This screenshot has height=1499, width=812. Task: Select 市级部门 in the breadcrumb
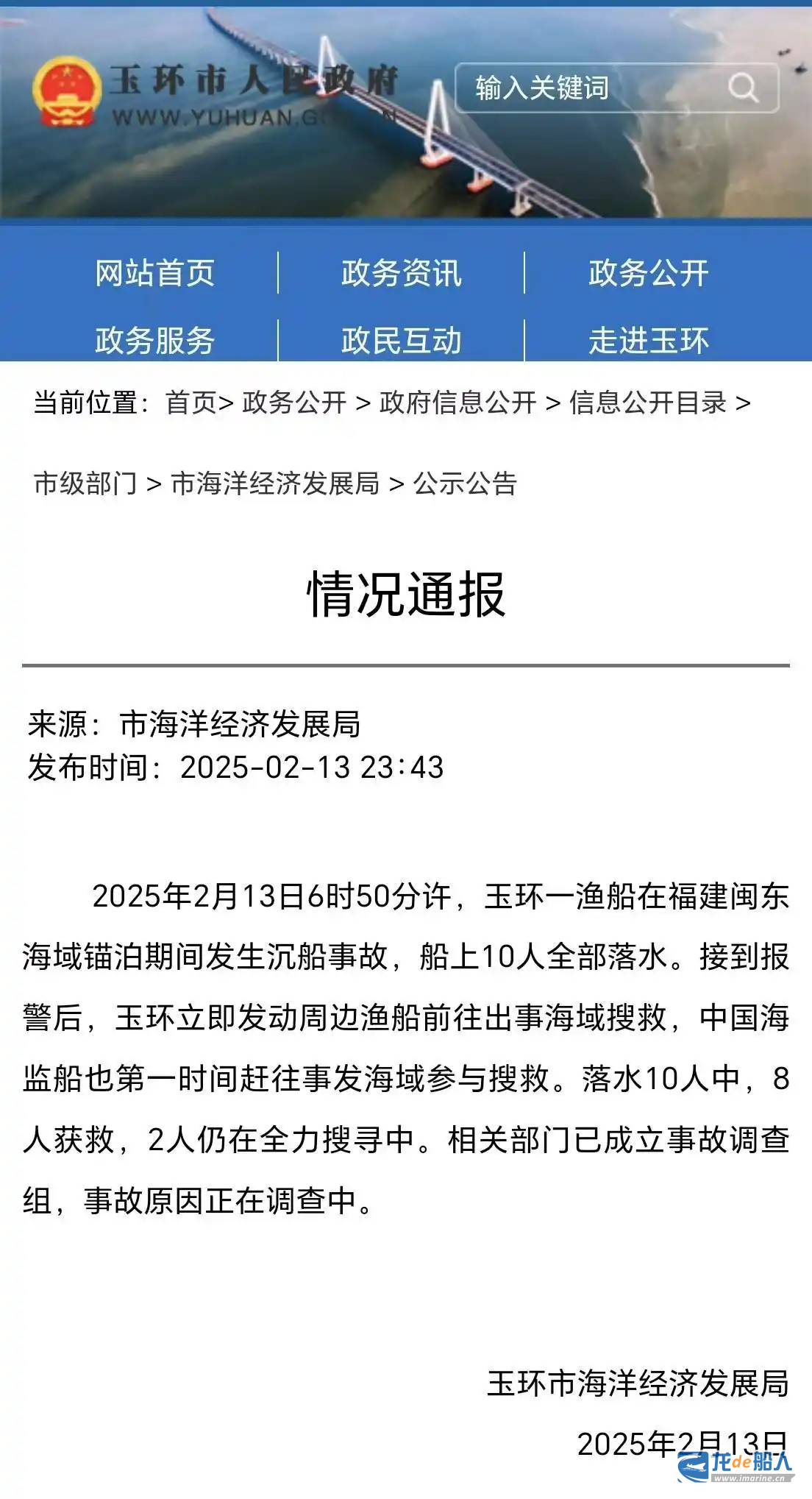[85, 483]
